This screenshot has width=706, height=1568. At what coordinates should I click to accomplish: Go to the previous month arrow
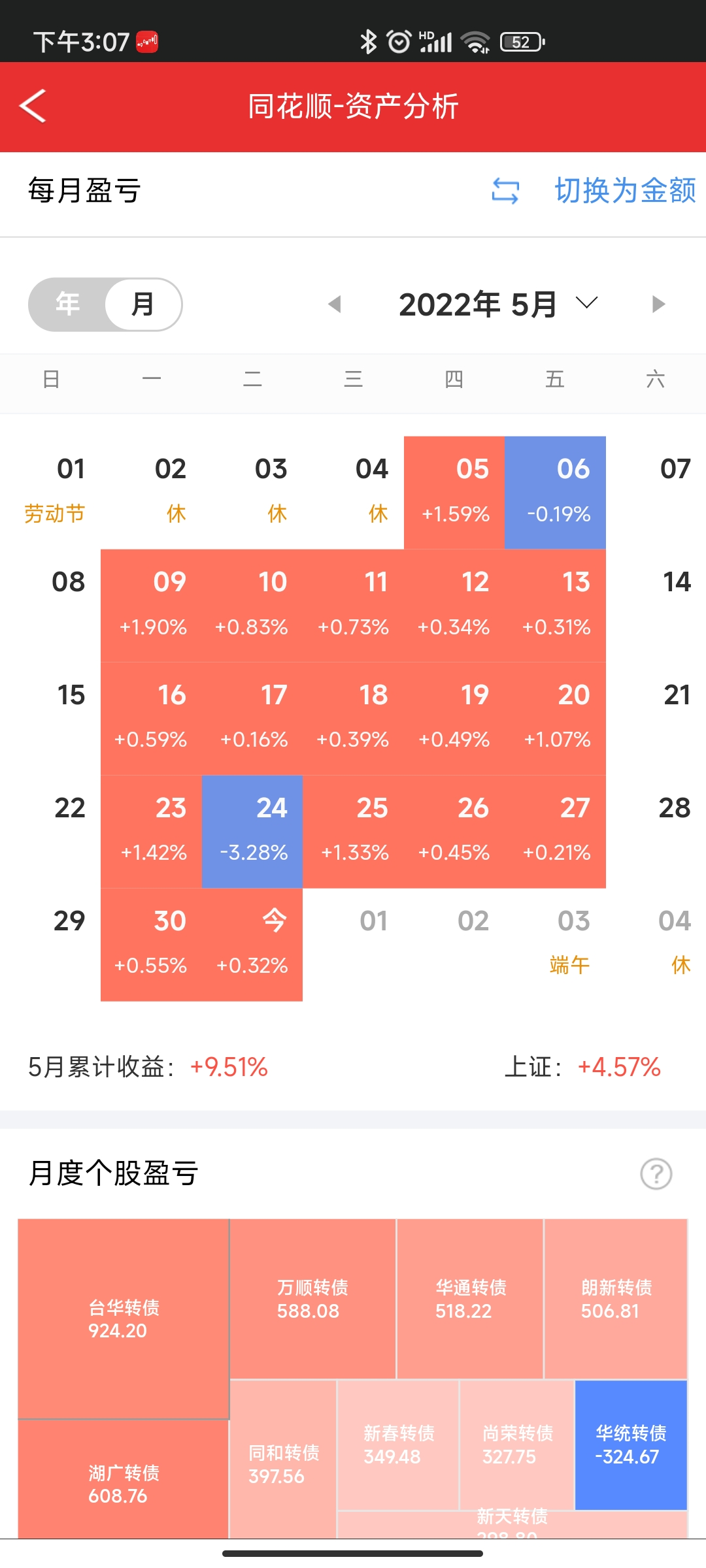335,304
